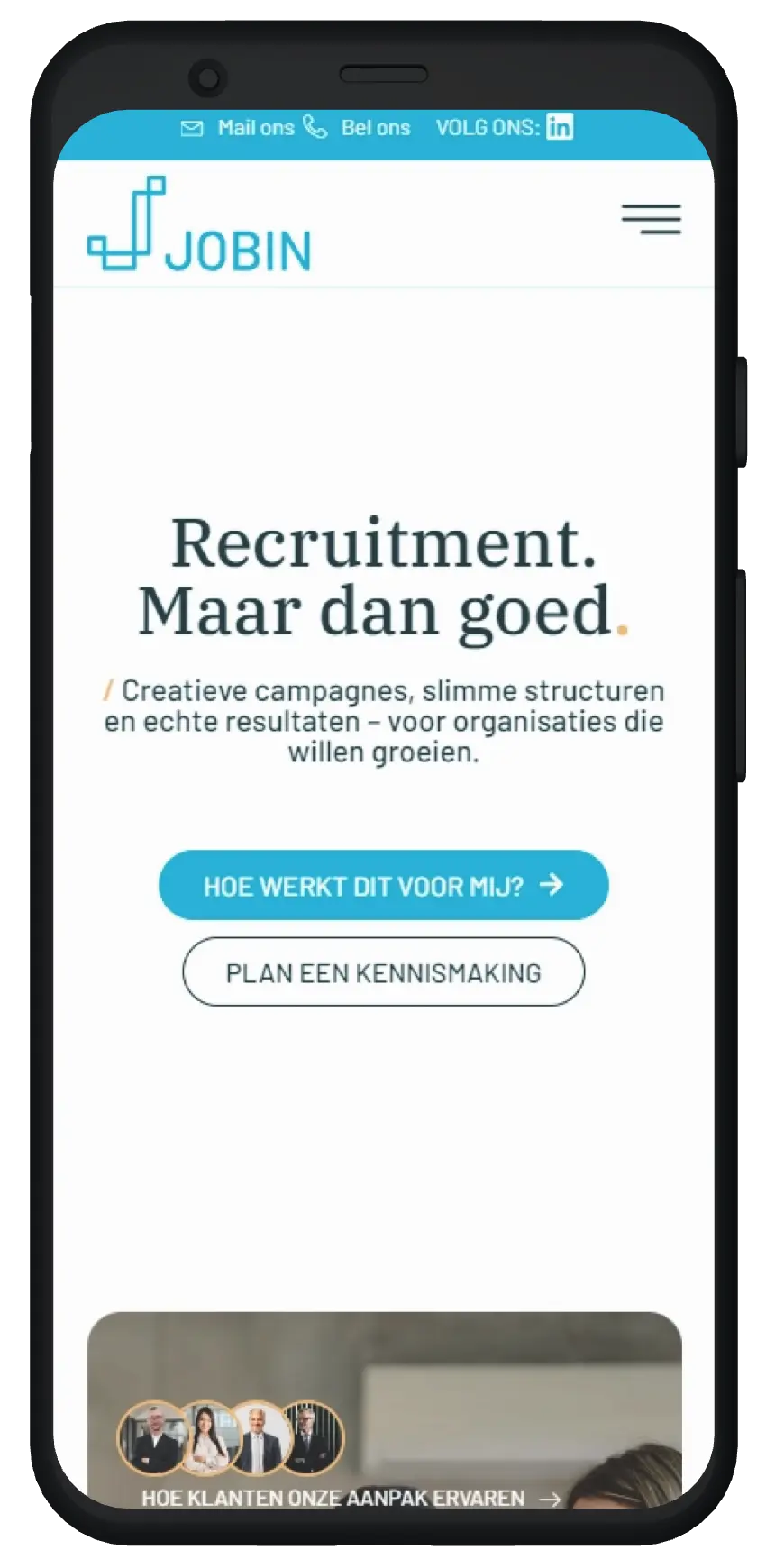The height and width of the screenshot is (1568, 766).
Task: Open the hamburger menu
Action: click(651, 219)
